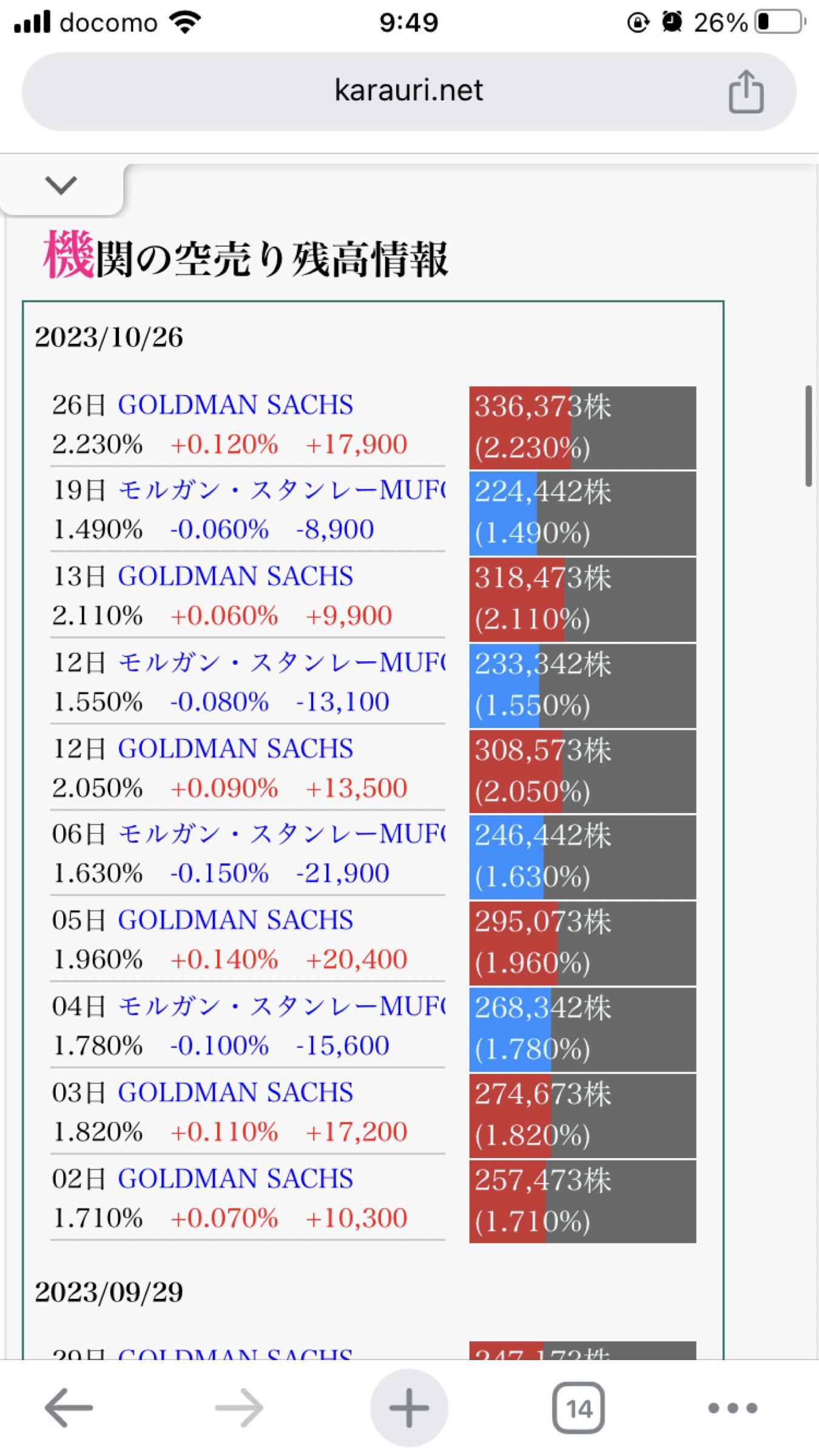Tap the docomo carrier label
The height and width of the screenshot is (1456, 819).
pyautogui.click(x=108, y=22)
